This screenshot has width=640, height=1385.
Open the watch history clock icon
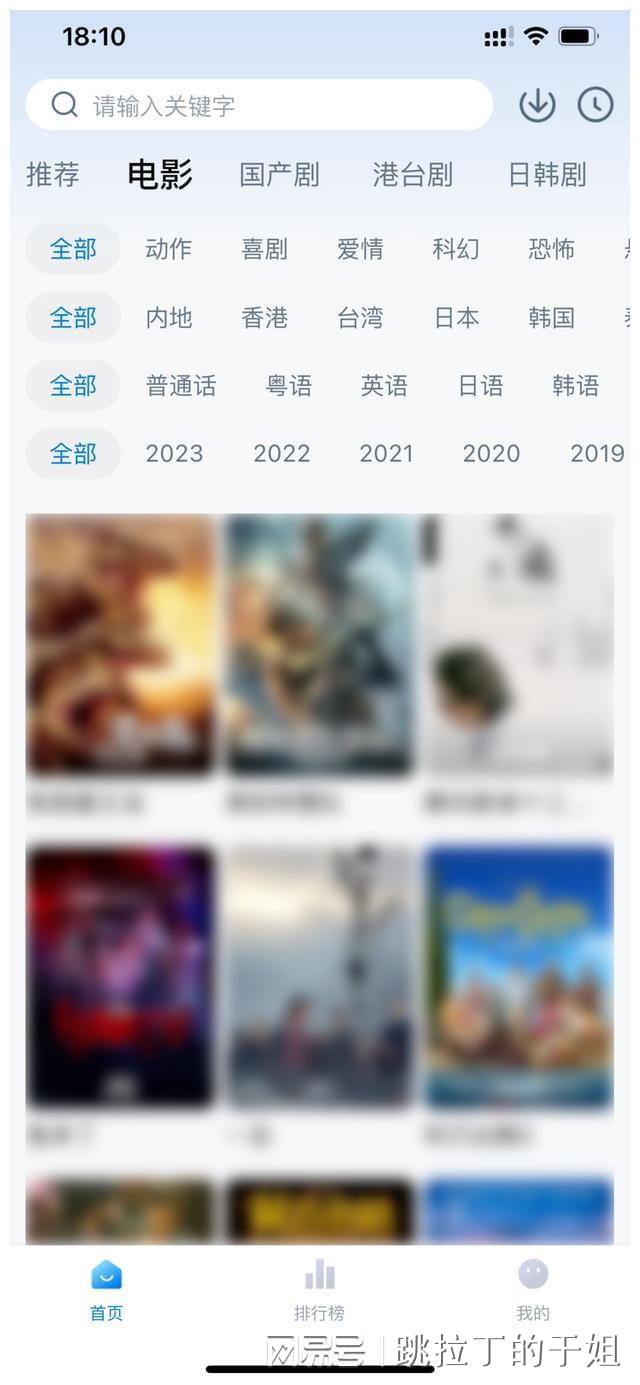point(596,105)
